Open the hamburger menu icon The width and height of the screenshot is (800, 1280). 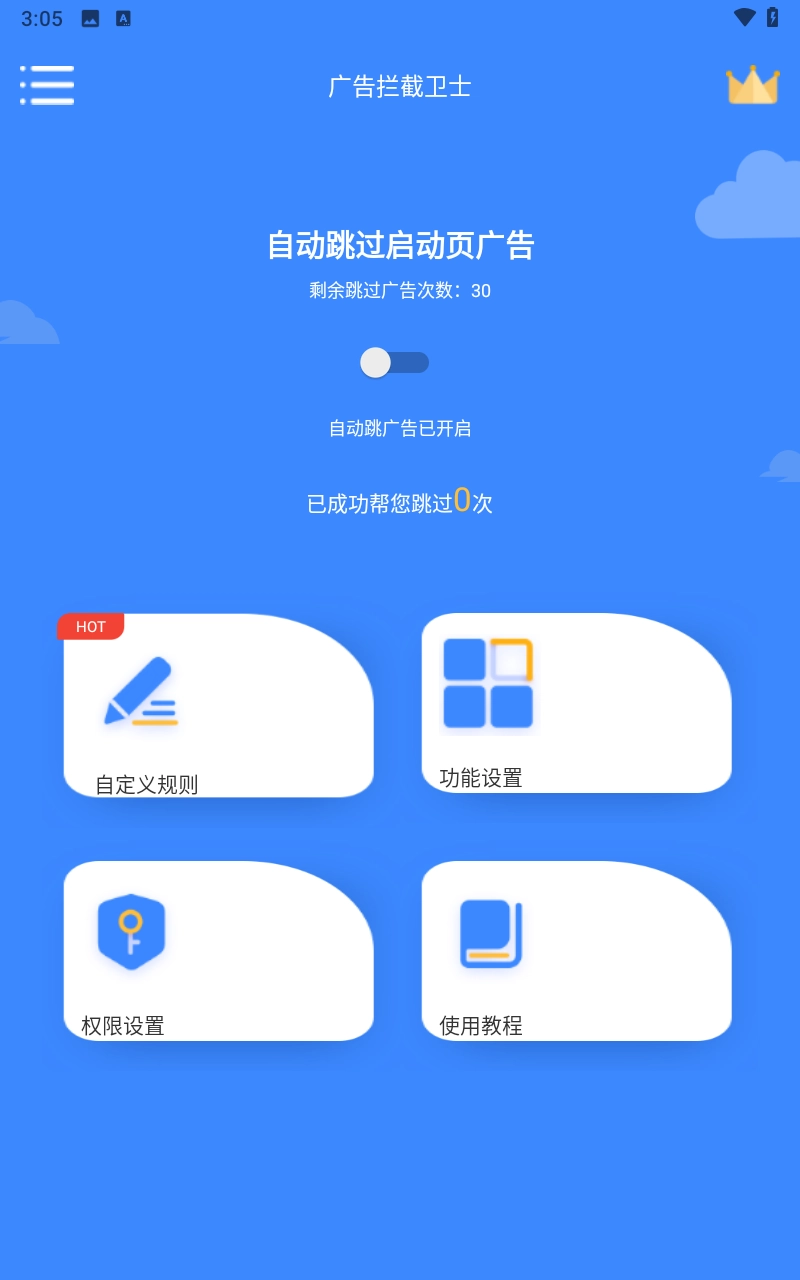coord(47,86)
